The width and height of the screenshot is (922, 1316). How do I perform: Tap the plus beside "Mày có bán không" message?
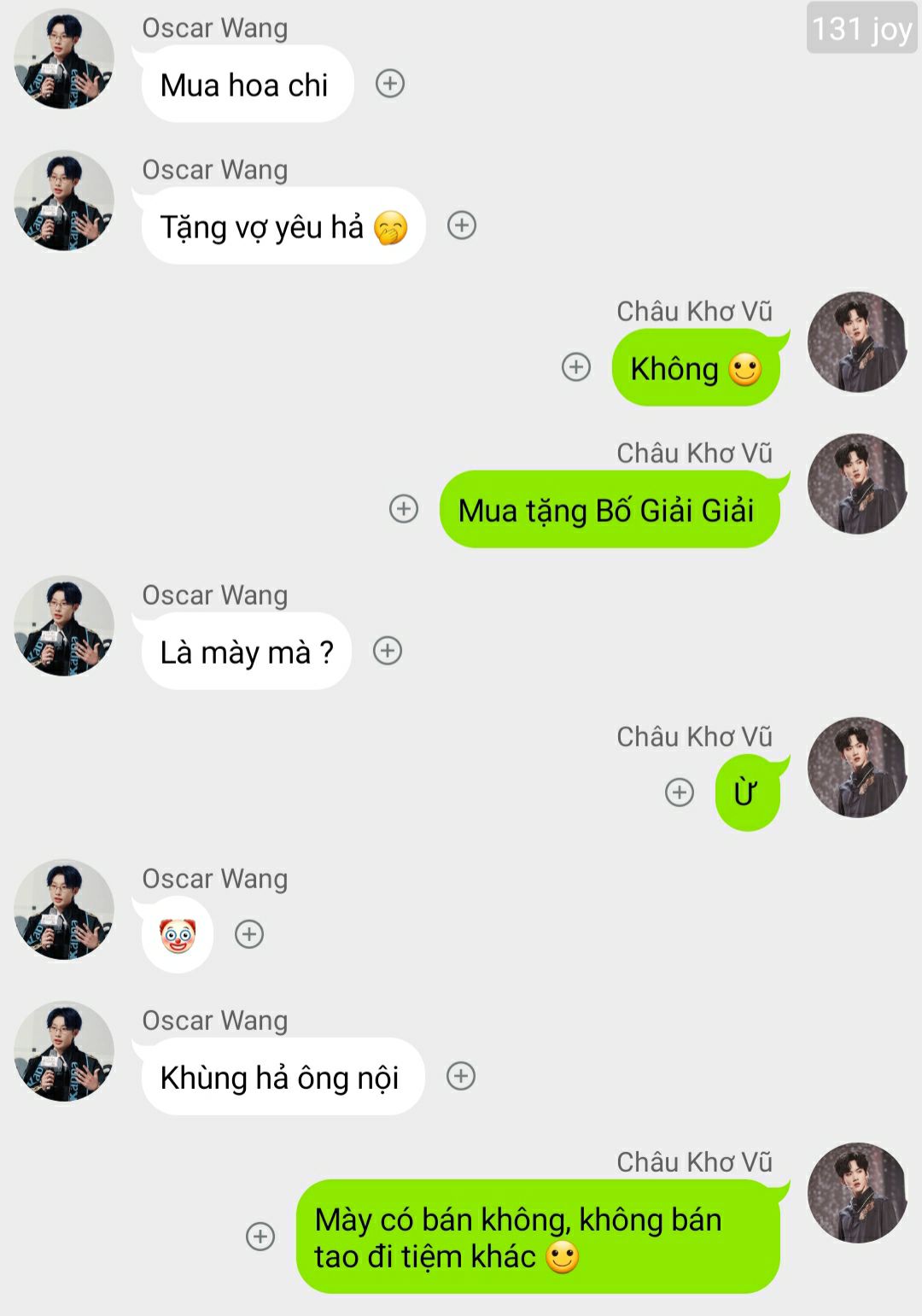(x=260, y=1237)
